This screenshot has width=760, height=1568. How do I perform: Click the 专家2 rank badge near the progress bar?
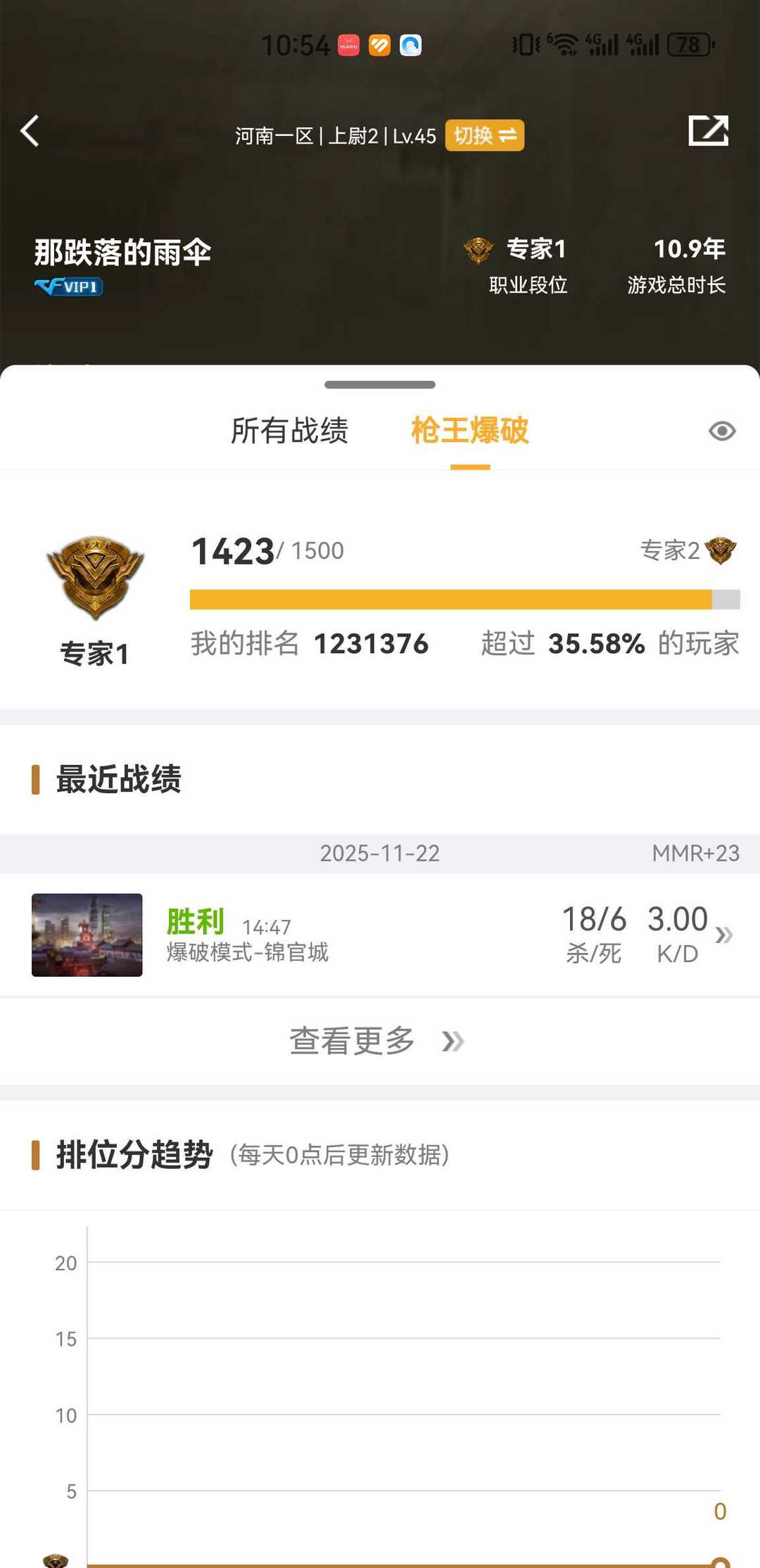pyautogui.click(x=726, y=552)
